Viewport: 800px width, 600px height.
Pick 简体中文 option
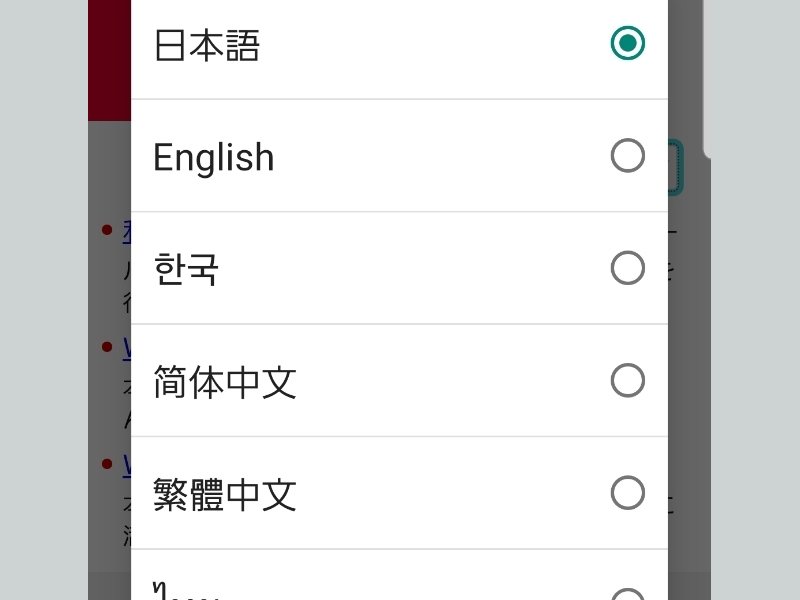[627, 381]
